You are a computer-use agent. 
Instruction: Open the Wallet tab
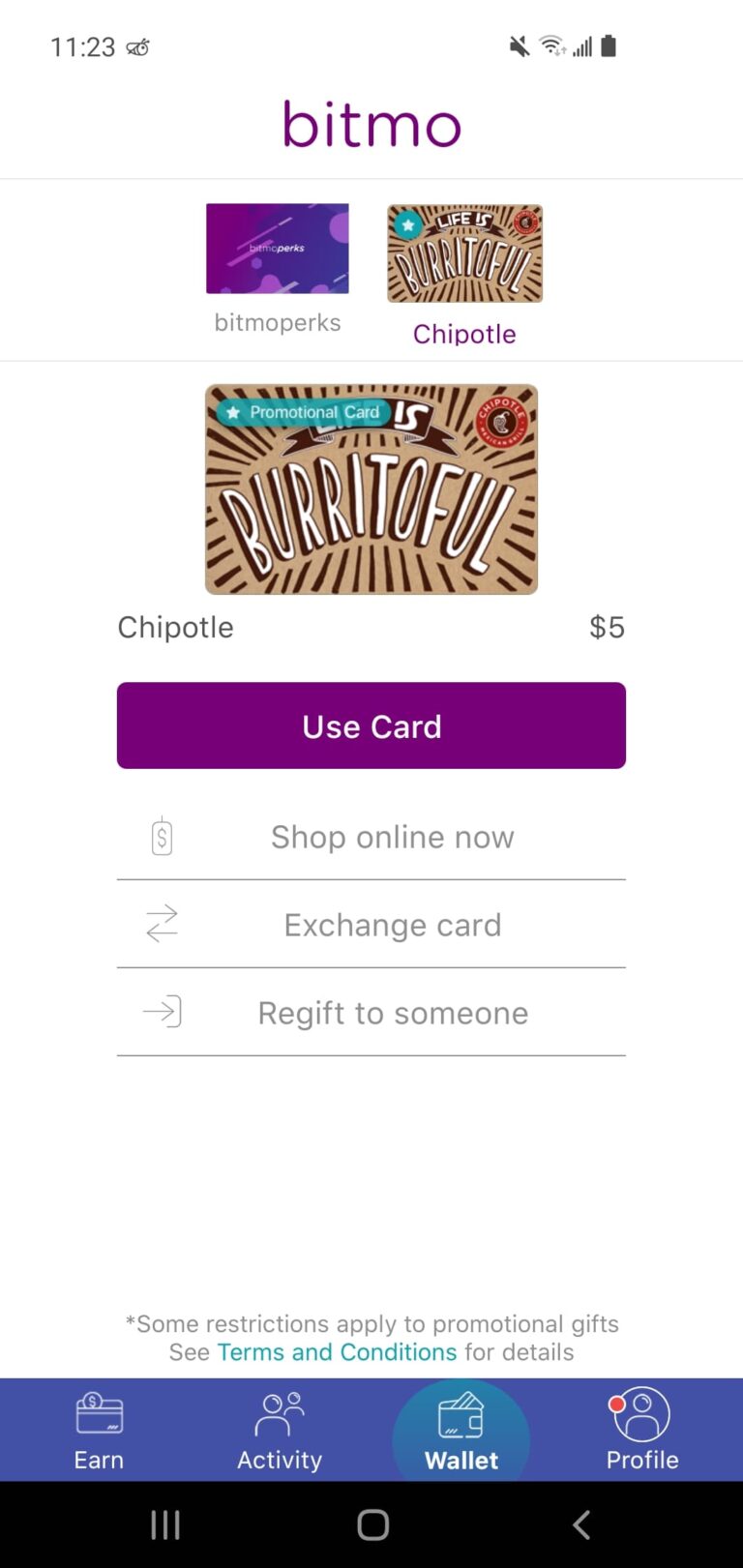pos(461,1431)
